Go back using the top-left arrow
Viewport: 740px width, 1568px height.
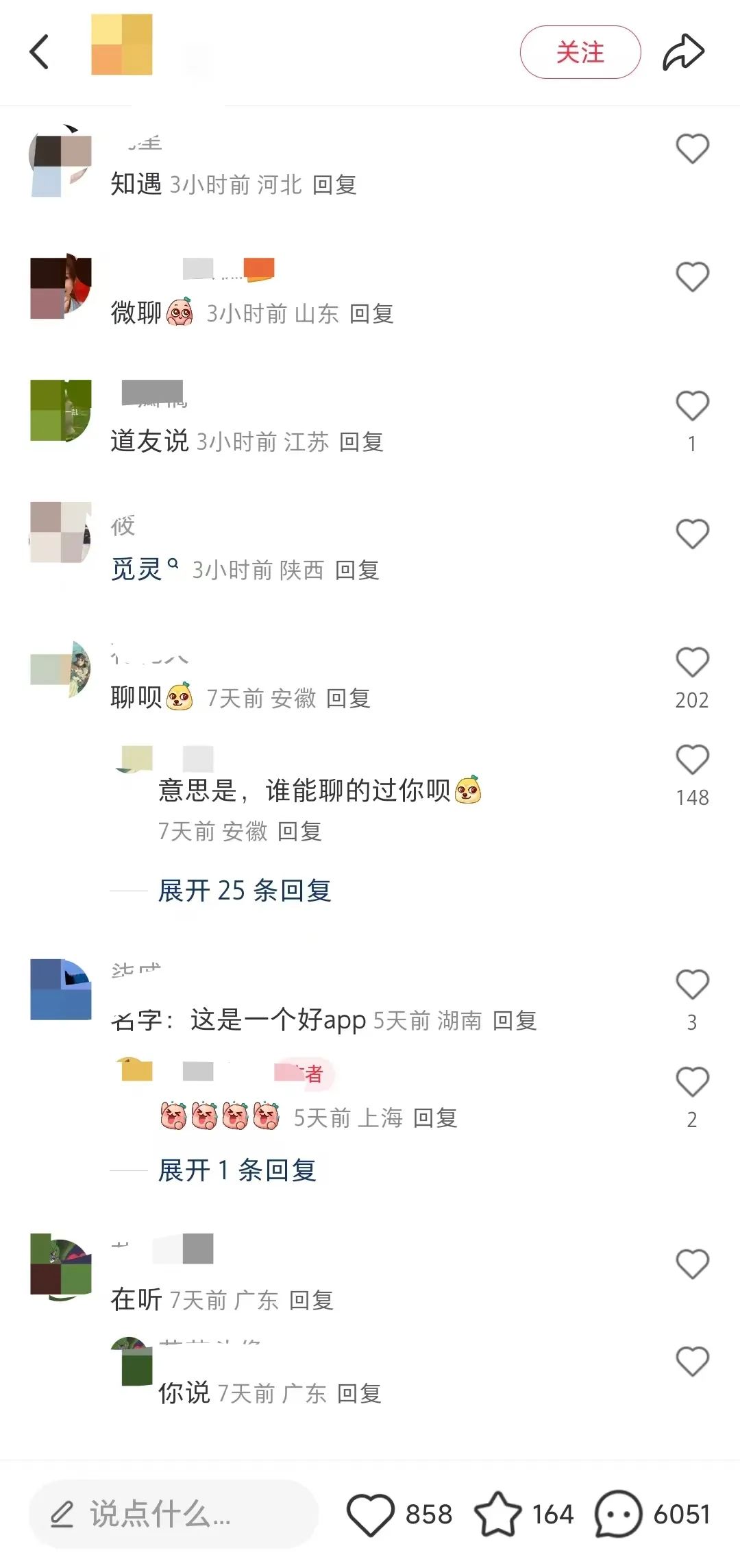40,52
